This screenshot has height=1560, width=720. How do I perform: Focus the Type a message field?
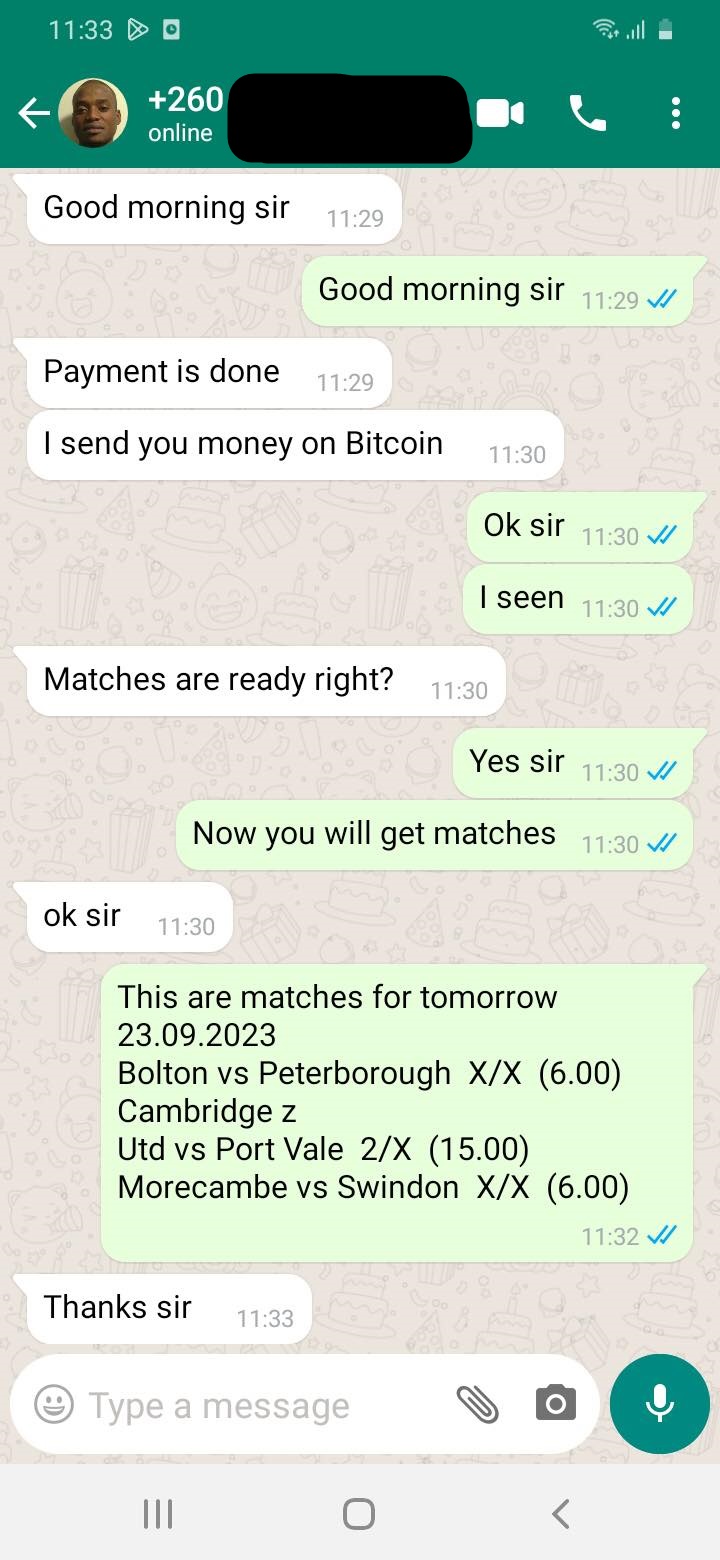point(250,1405)
